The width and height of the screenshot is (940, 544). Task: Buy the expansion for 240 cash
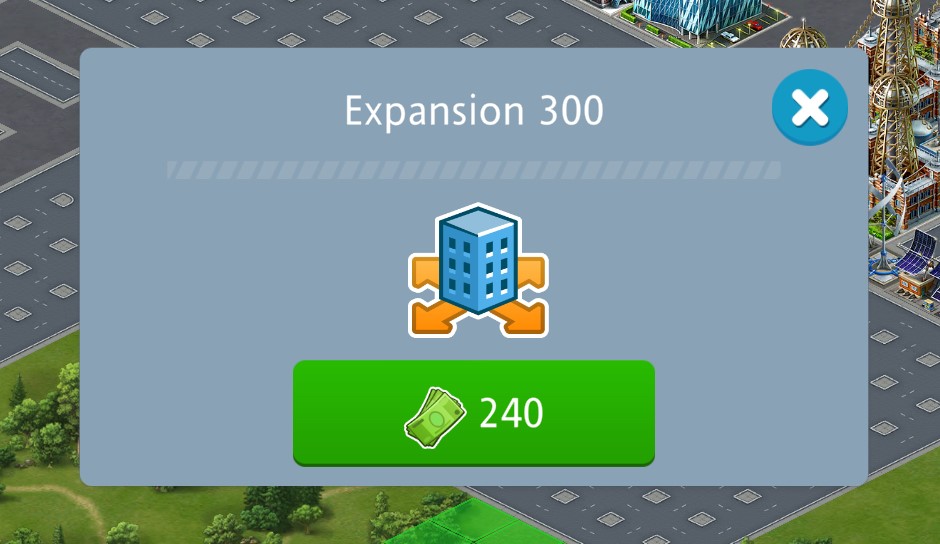click(x=473, y=412)
